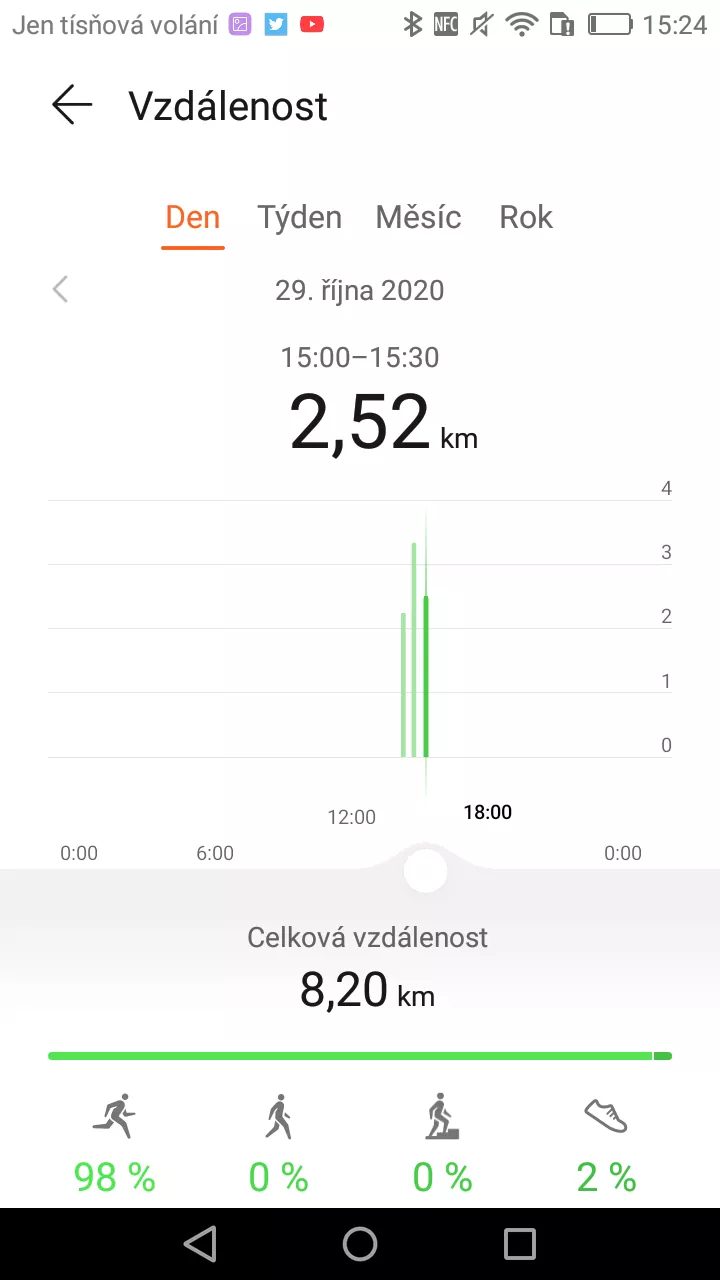
Task: Tap the system home button
Action: [x=360, y=1244]
